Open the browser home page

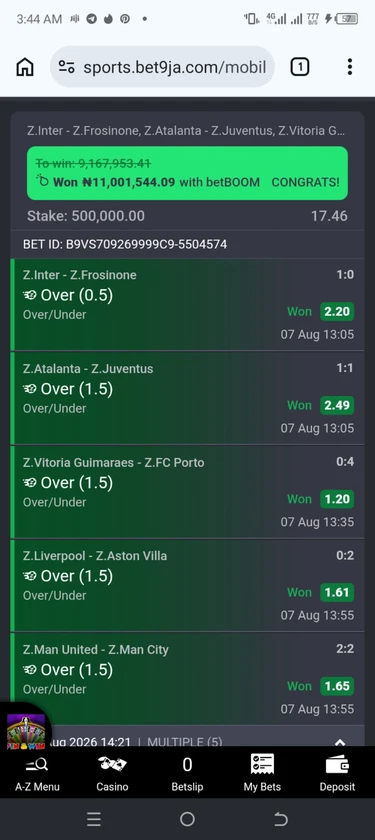(x=25, y=67)
